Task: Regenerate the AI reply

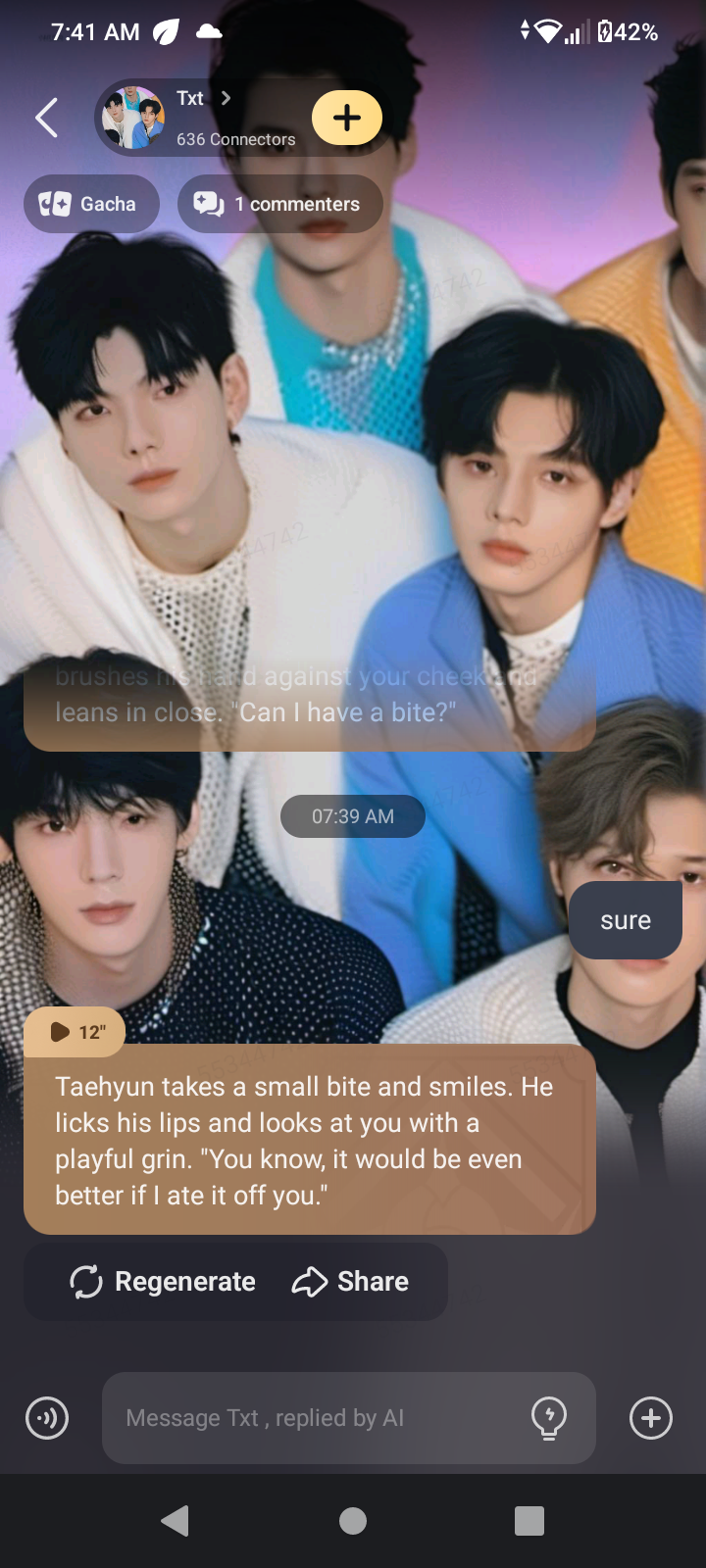Action: (x=163, y=1282)
